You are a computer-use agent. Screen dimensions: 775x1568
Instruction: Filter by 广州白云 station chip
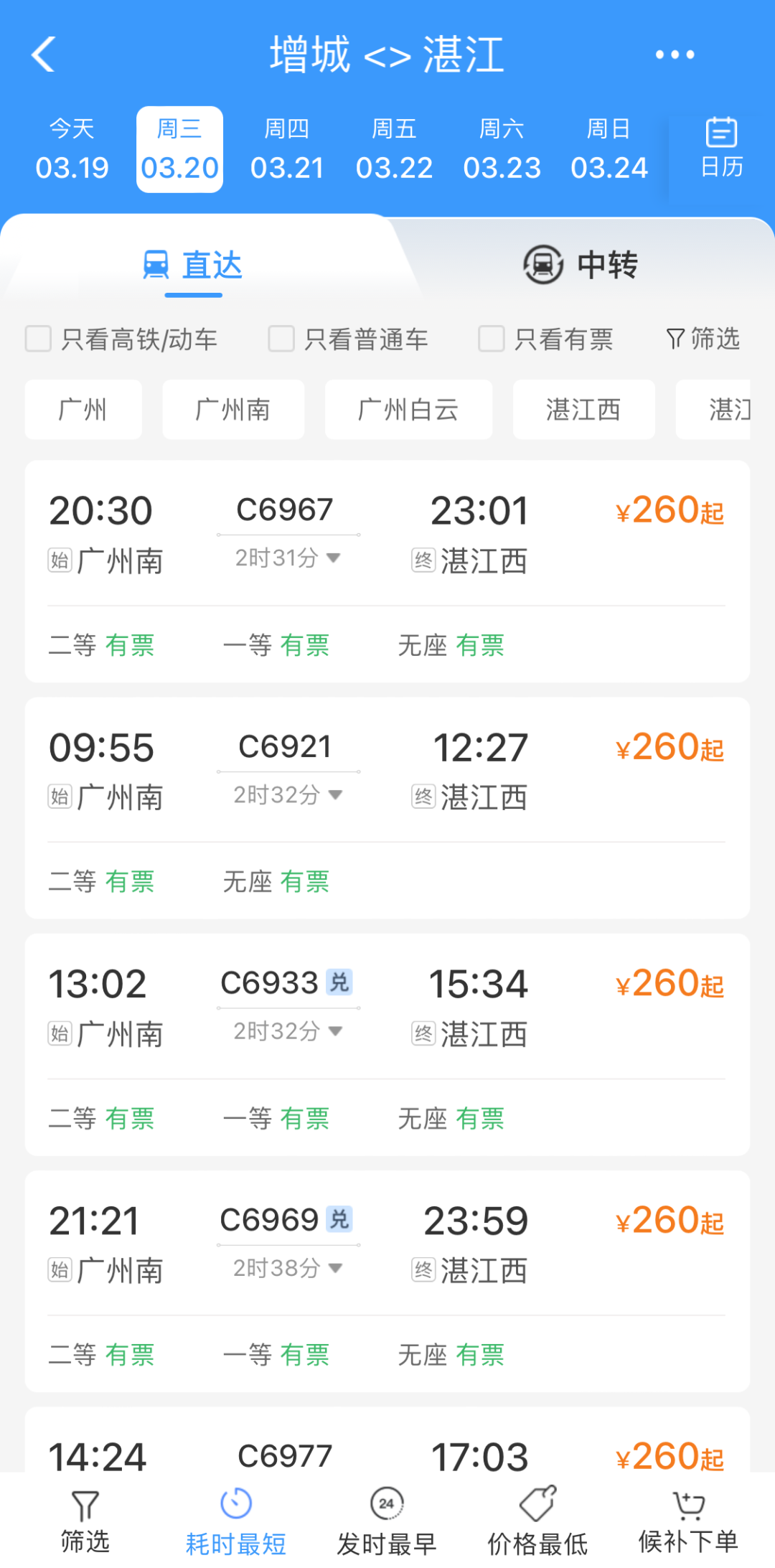click(x=408, y=410)
